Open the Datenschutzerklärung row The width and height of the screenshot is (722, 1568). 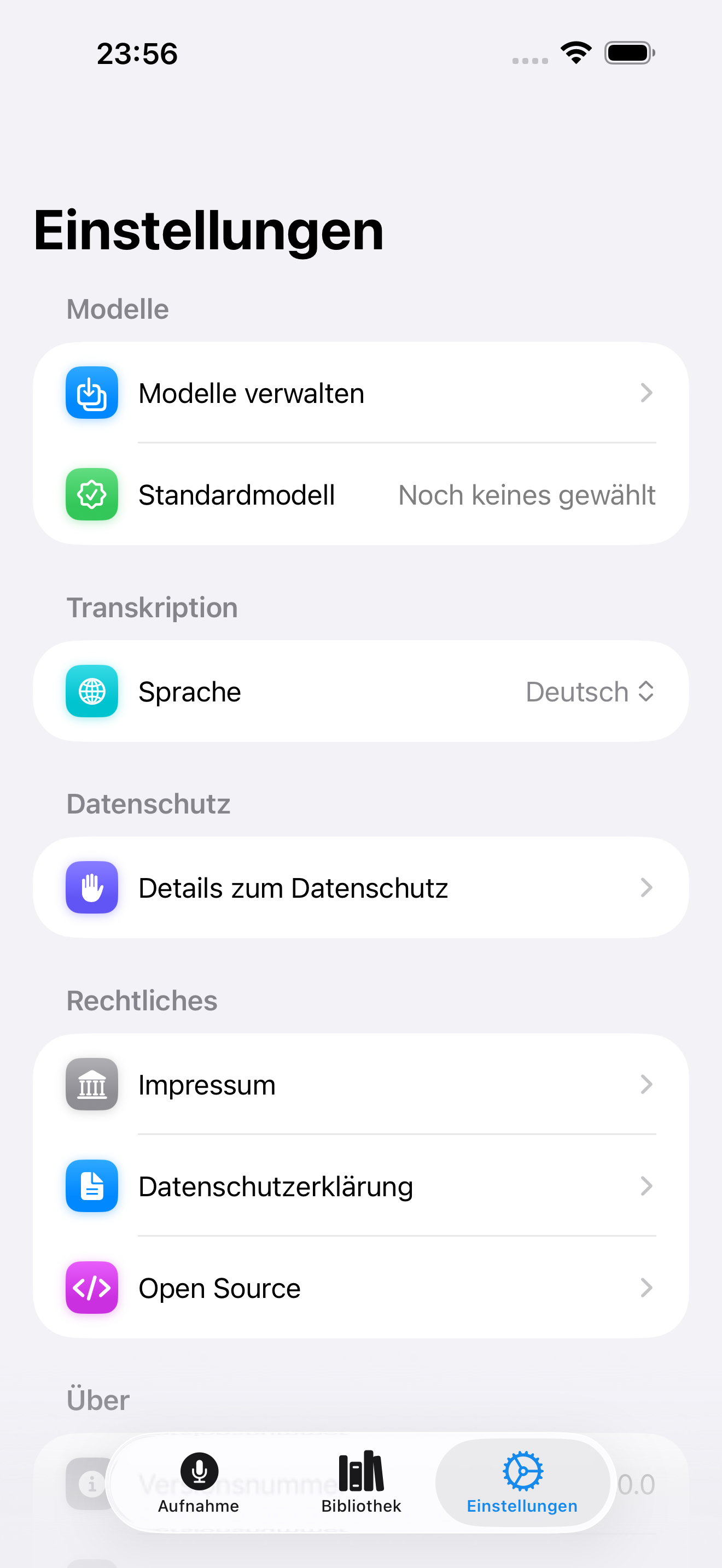[x=361, y=1186]
